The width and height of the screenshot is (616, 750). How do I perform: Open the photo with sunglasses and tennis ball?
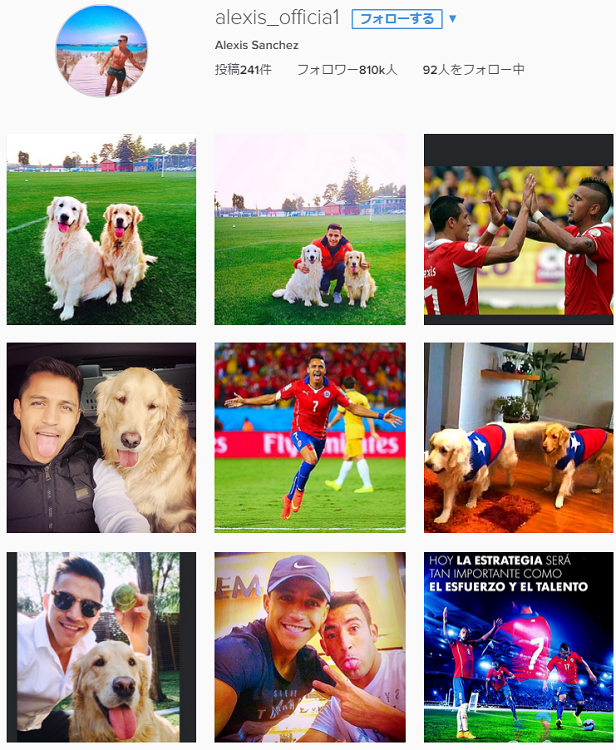click(x=101, y=647)
